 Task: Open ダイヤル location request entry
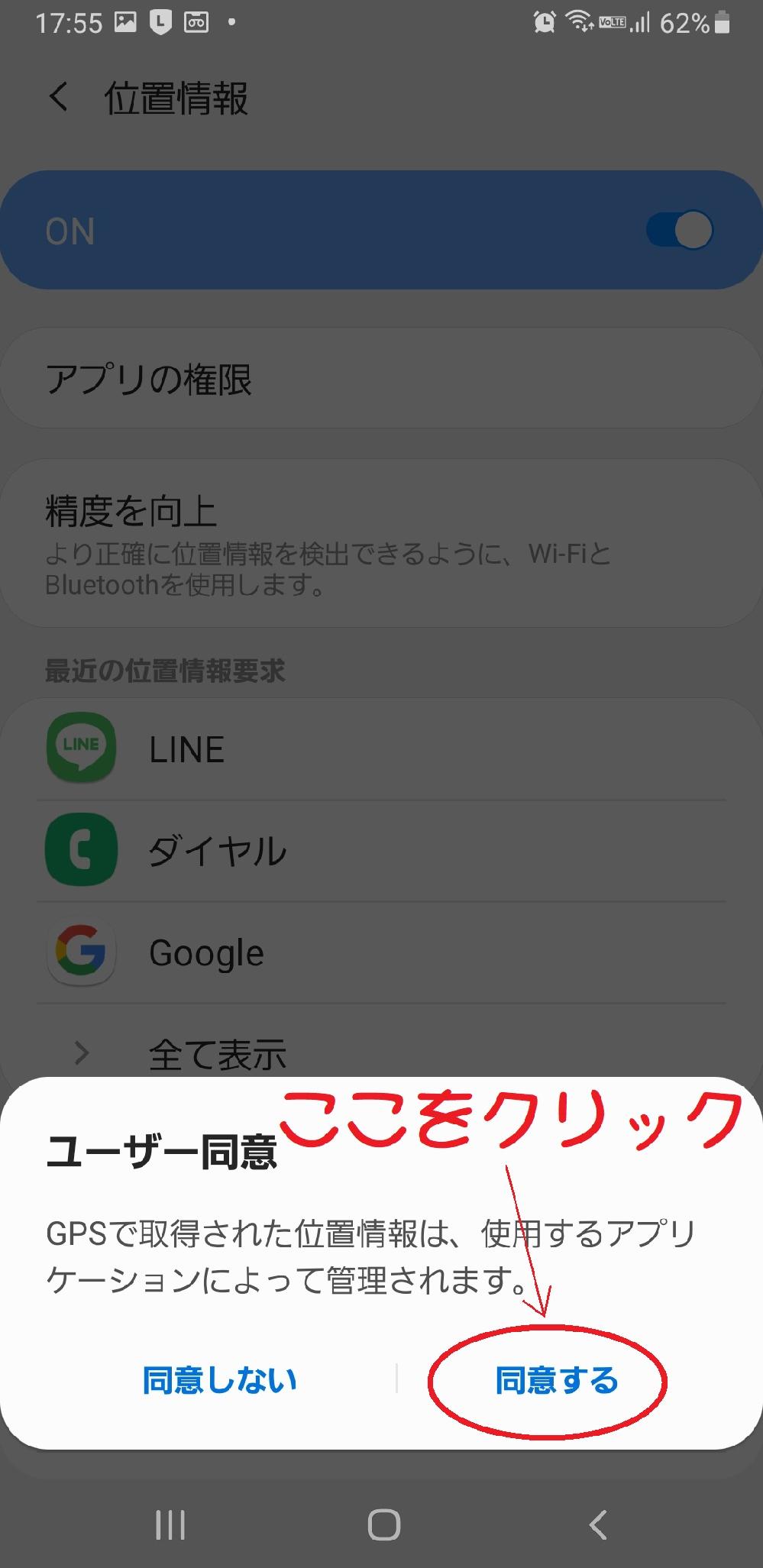pyautogui.click(x=381, y=850)
